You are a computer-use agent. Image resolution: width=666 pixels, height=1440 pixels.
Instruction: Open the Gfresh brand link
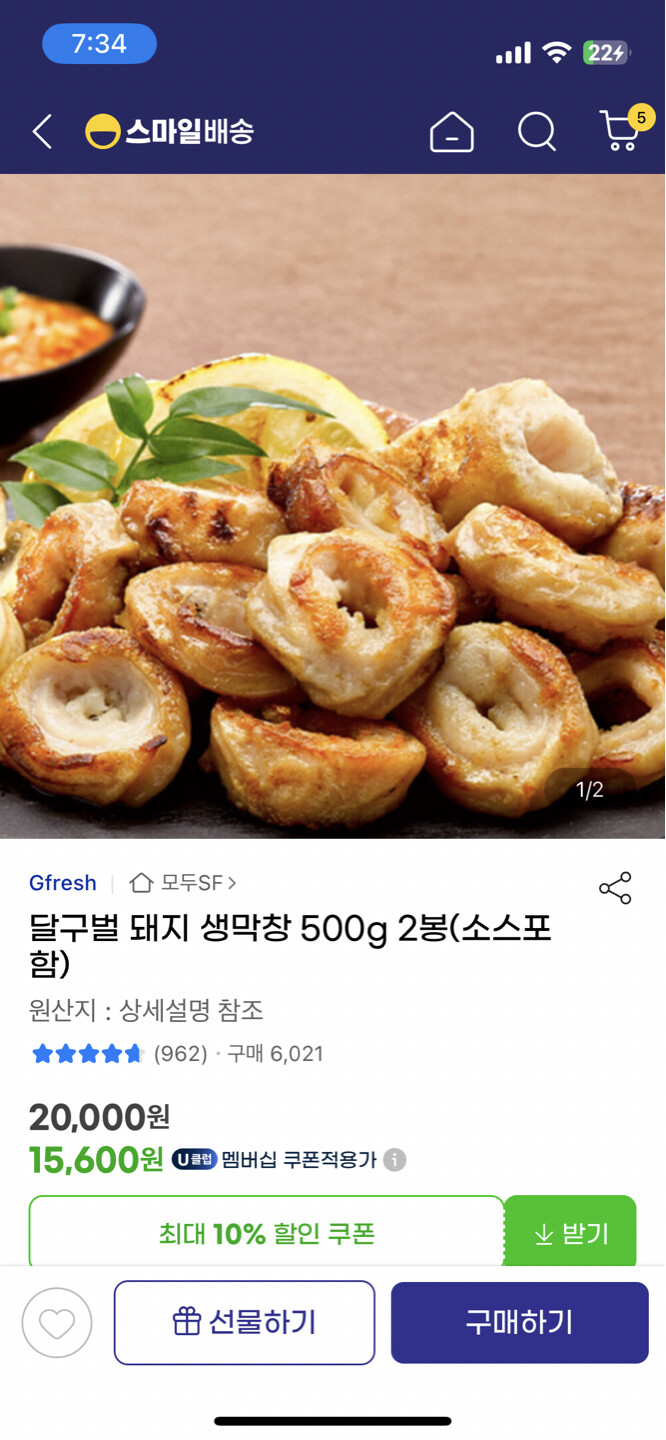click(x=63, y=883)
